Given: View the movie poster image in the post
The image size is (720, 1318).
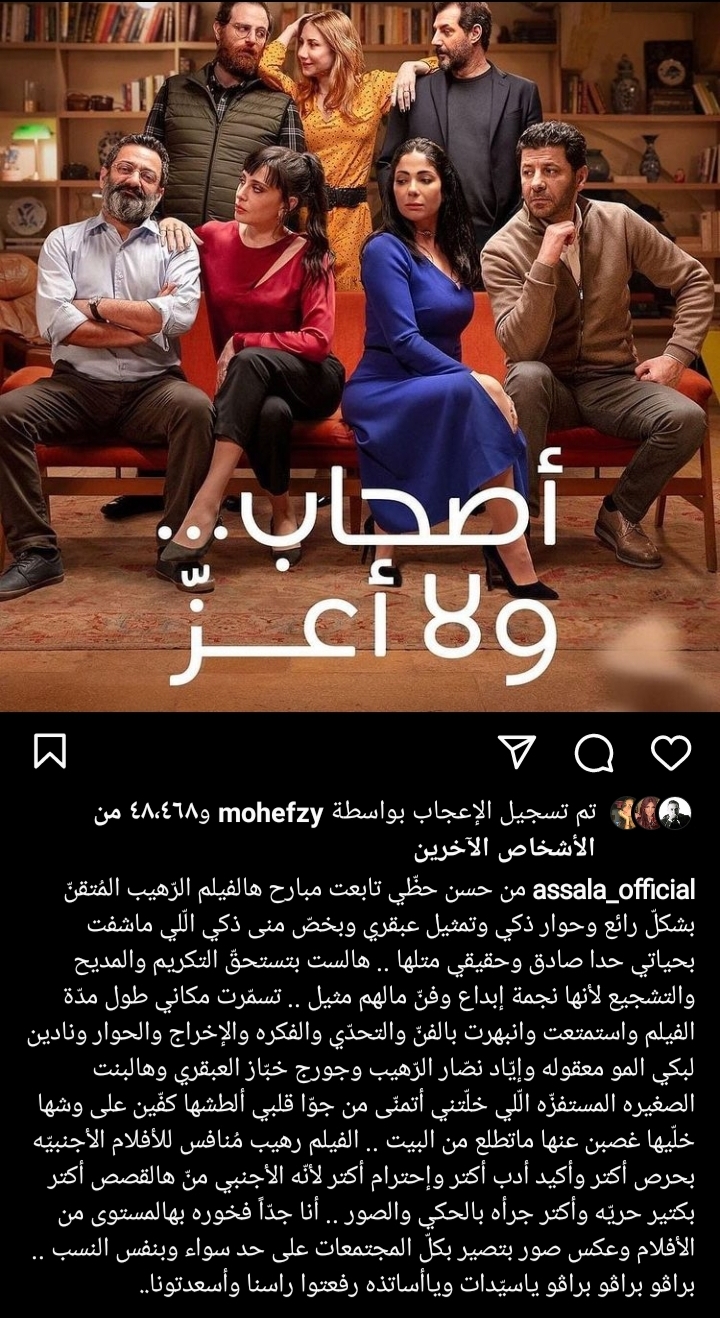Looking at the screenshot, I should click(x=360, y=355).
